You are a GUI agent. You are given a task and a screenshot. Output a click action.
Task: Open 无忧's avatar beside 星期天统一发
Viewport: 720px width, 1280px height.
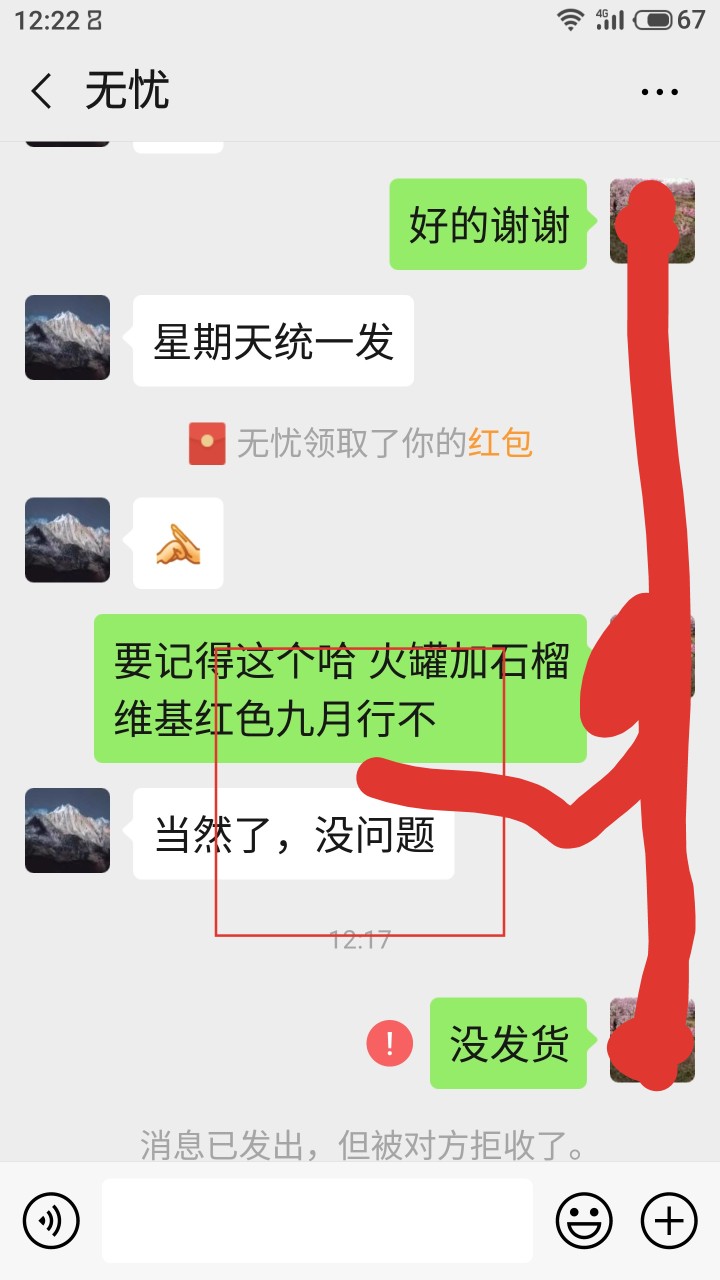pyautogui.click(x=67, y=337)
